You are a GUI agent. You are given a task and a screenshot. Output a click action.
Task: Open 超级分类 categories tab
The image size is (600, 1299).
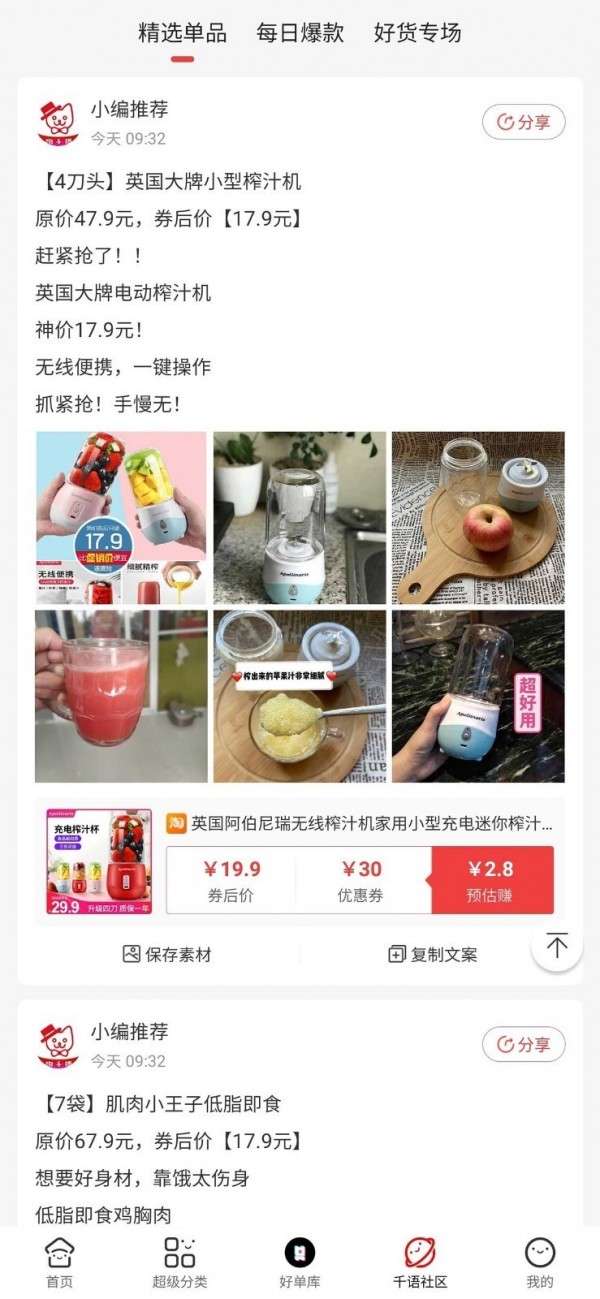coord(180,1262)
